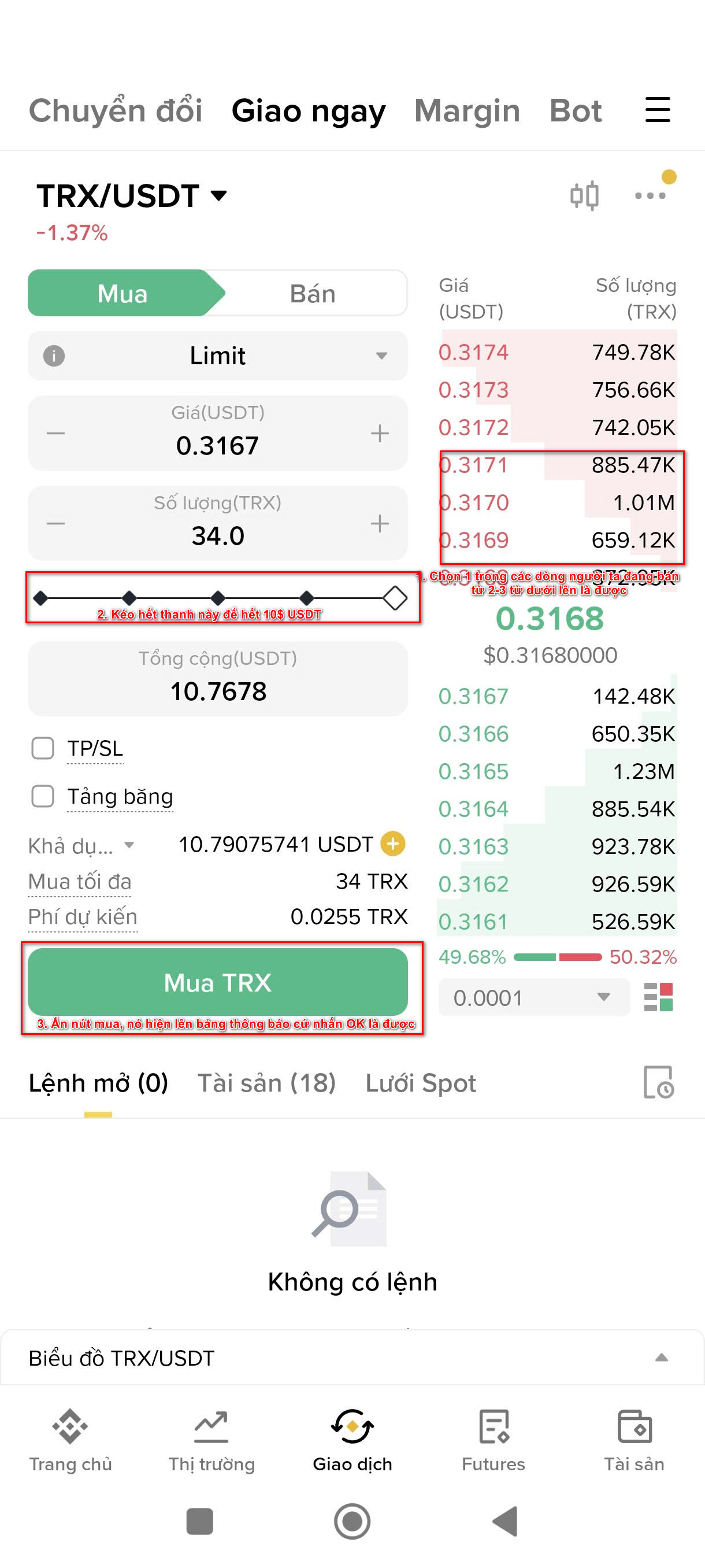705x1568 pixels.
Task: Open the candlestick chart icon
Action: 584,196
